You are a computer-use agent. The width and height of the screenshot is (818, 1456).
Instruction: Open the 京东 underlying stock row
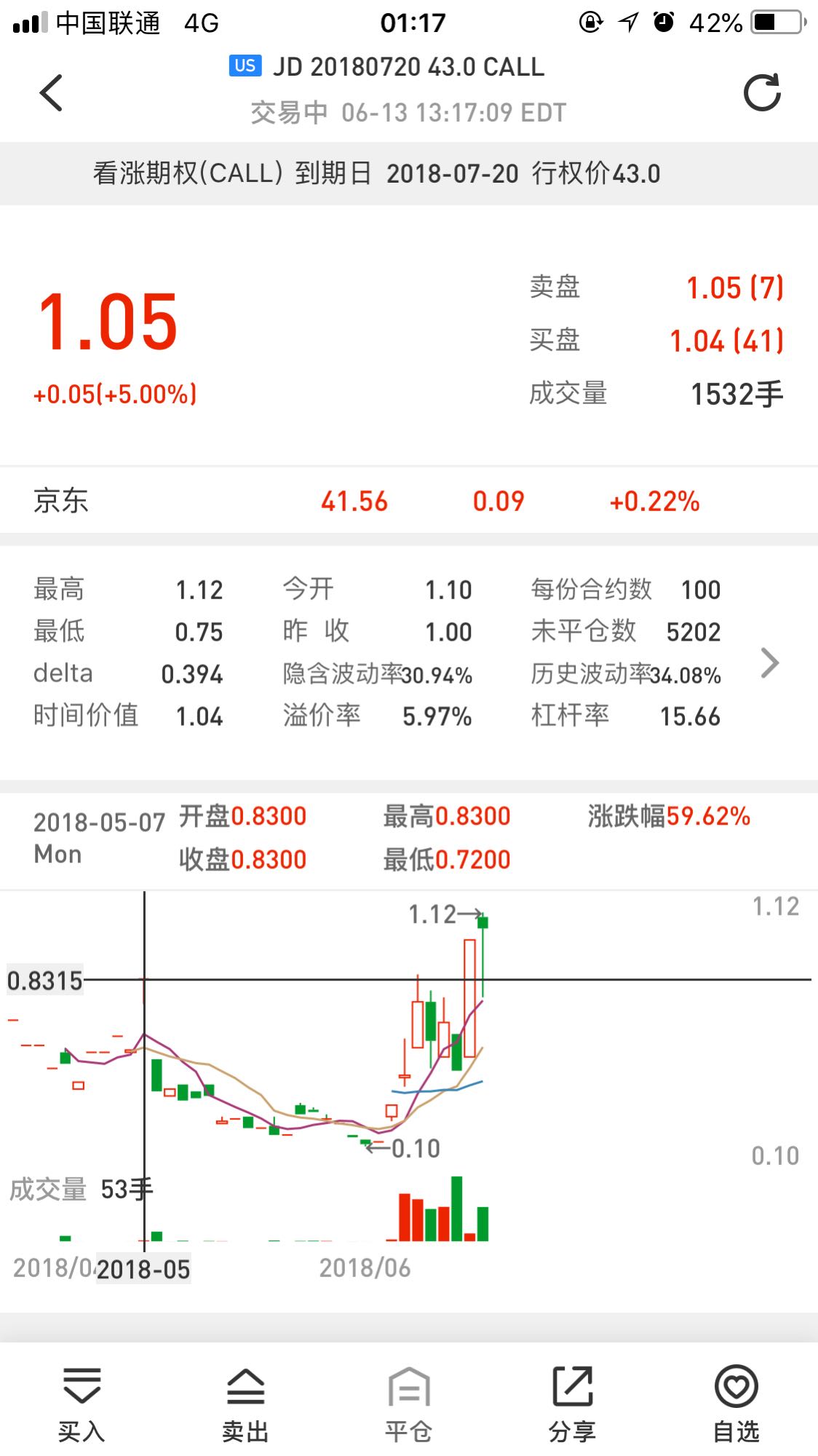point(409,501)
